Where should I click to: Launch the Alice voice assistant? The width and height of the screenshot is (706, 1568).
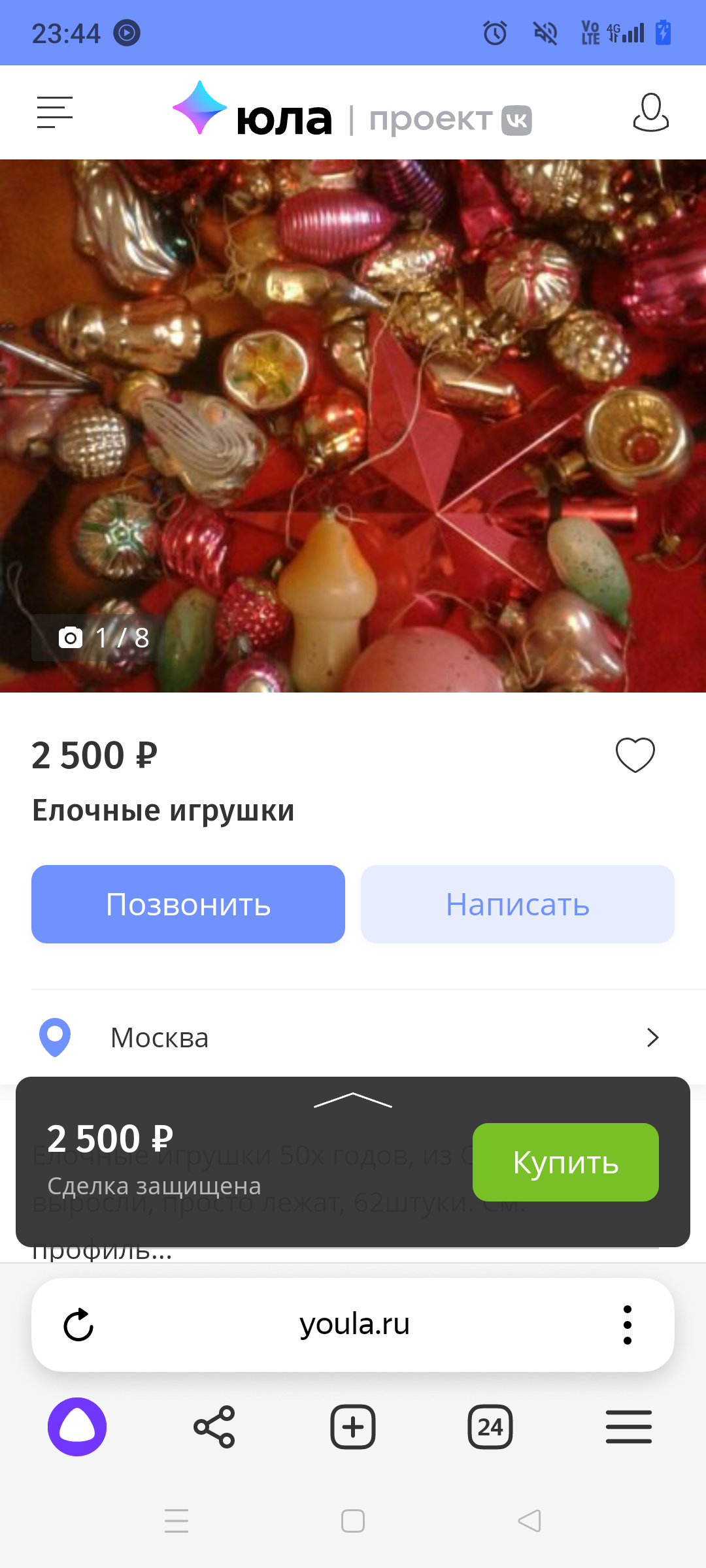coord(77,1427)
